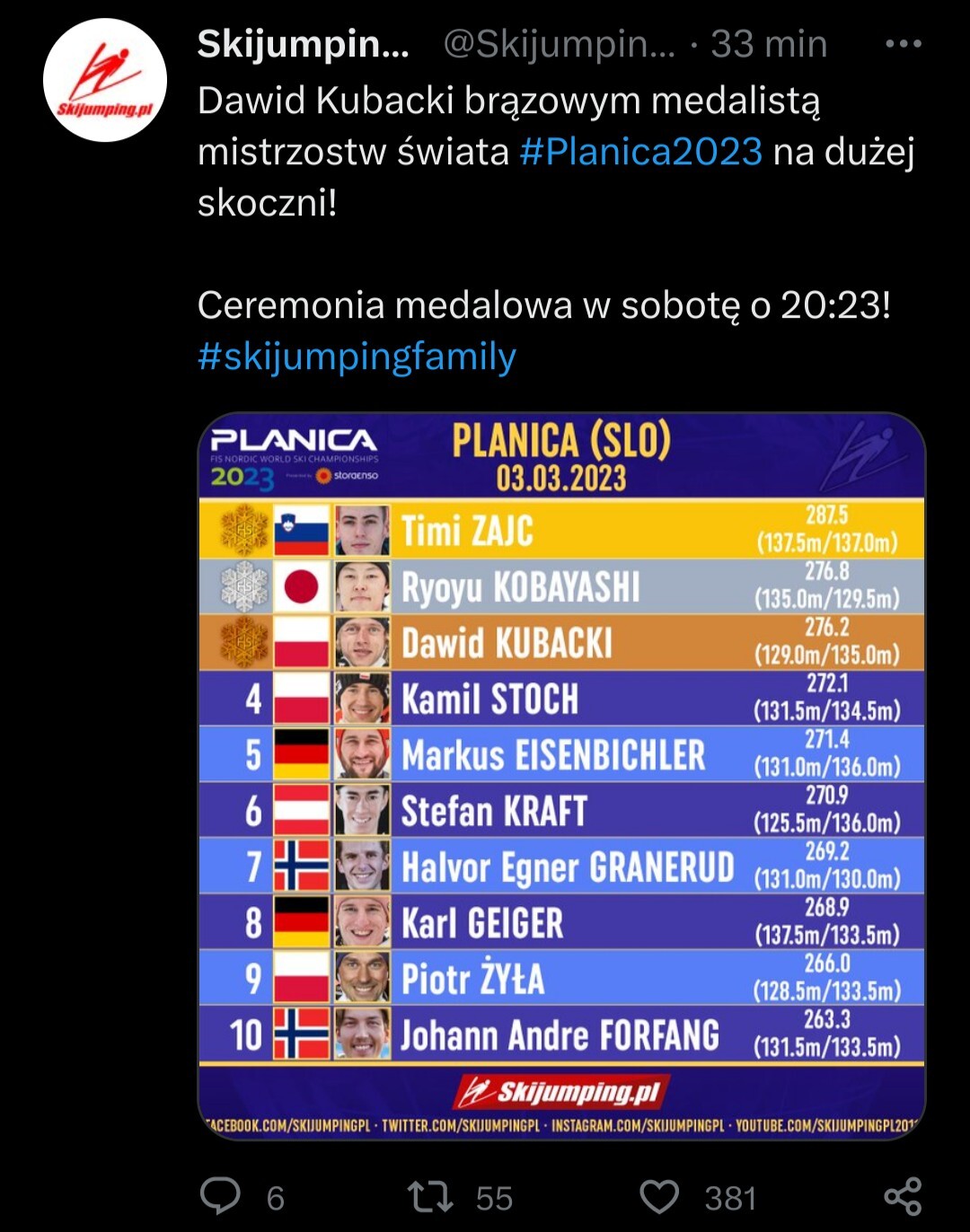Open the Skijumping.pl profile avatar
This screenshot has width=970, height=1232.
105,80
